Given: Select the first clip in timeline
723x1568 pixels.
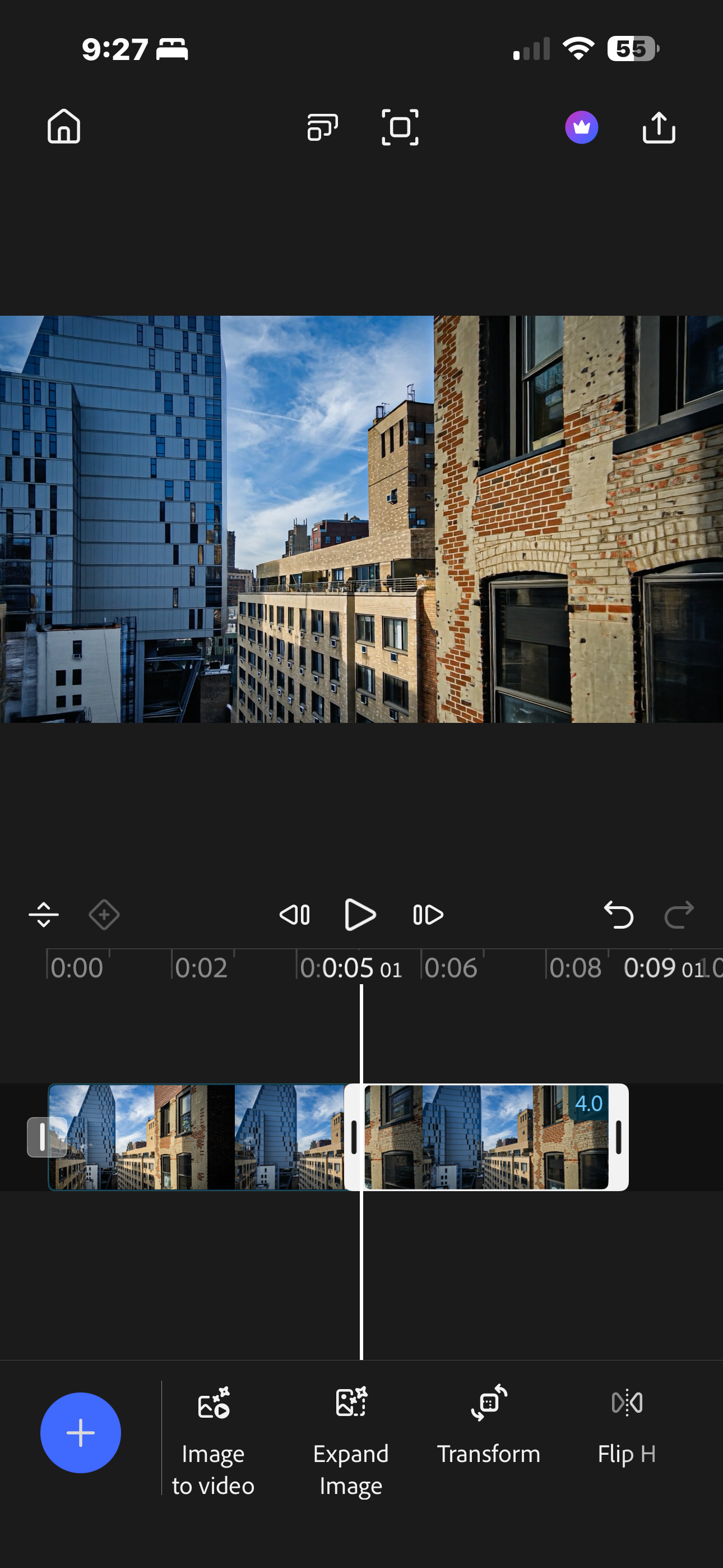Looking at the screenshot, I should (x=194, y=1136).
